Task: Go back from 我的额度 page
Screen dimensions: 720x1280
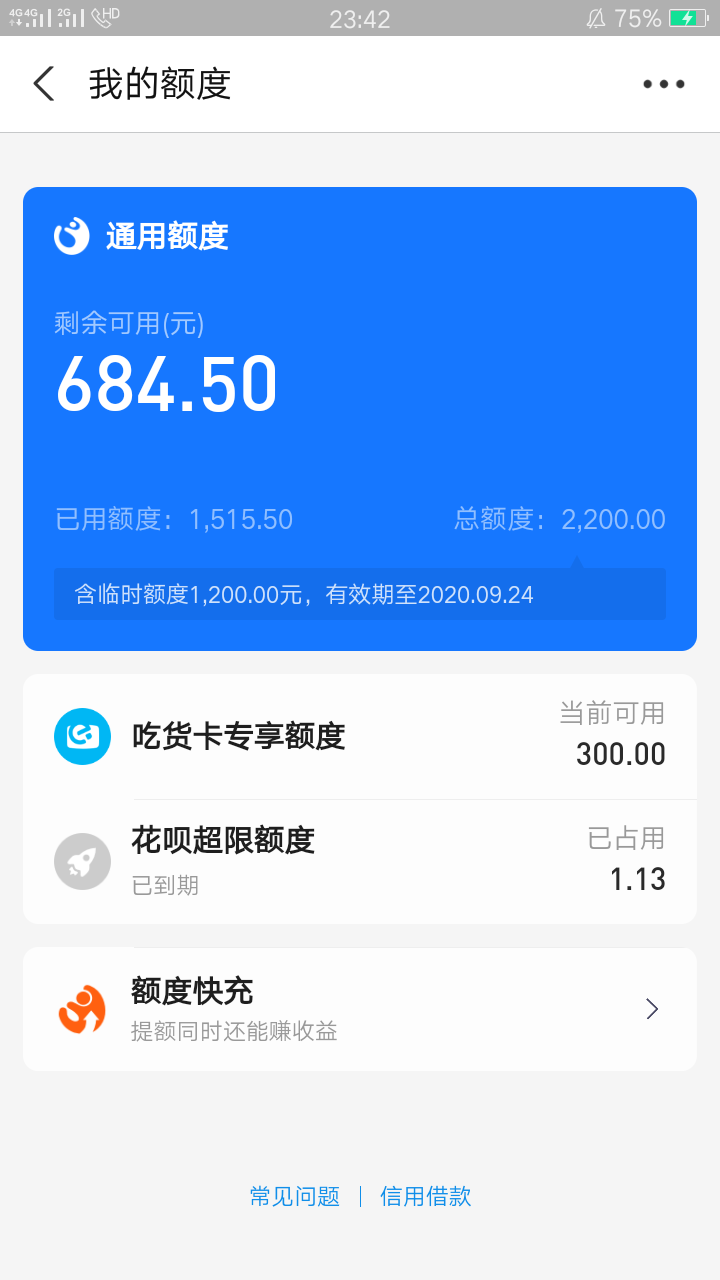Action: (44, 84)
